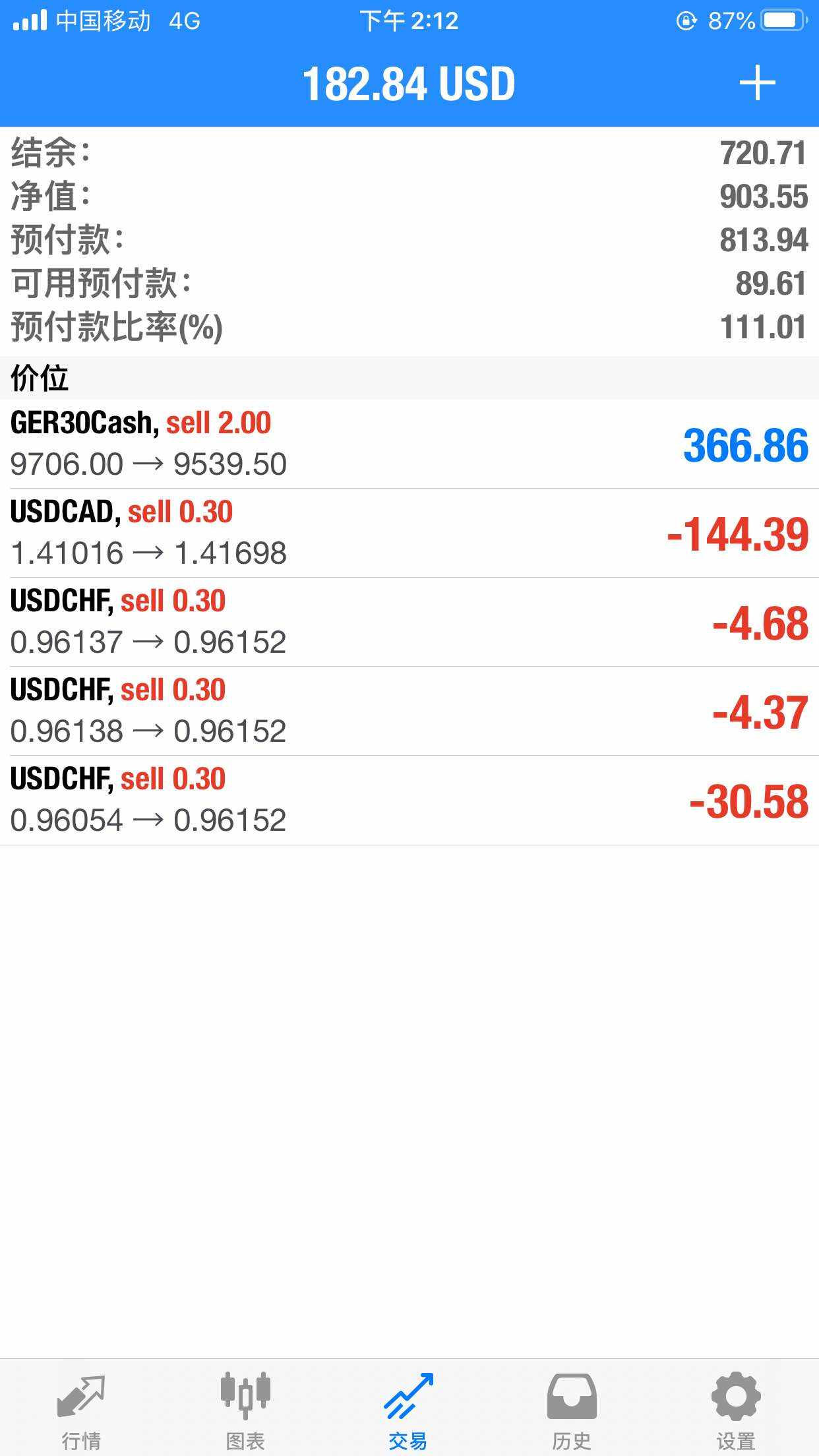The height and width of the screenshot is (1456, 819).
Task: Open the USDCAD sell 0.30 position
Action: point(409,533)
